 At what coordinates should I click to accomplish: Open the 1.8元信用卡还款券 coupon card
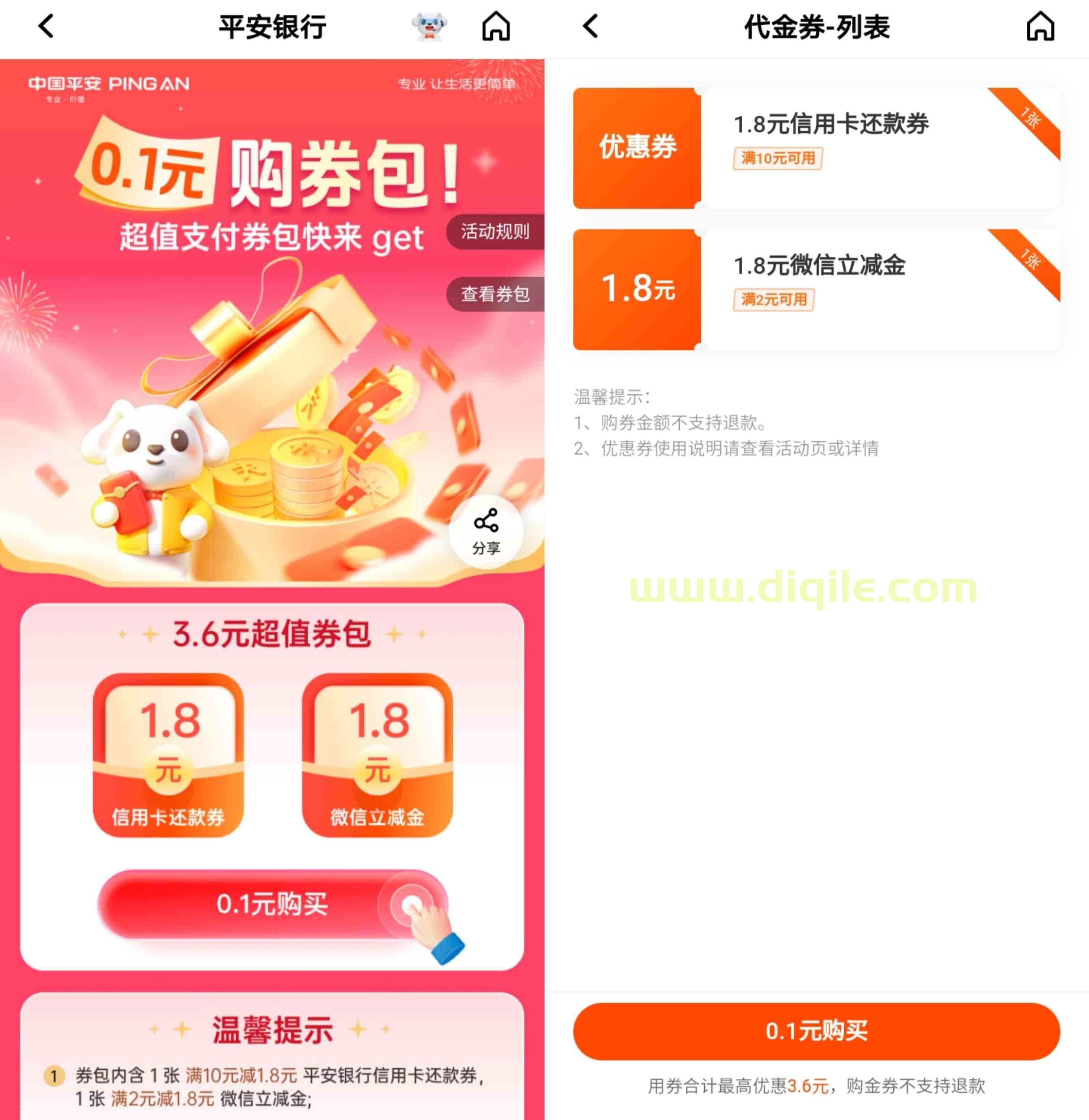click(x=817, y=148)
